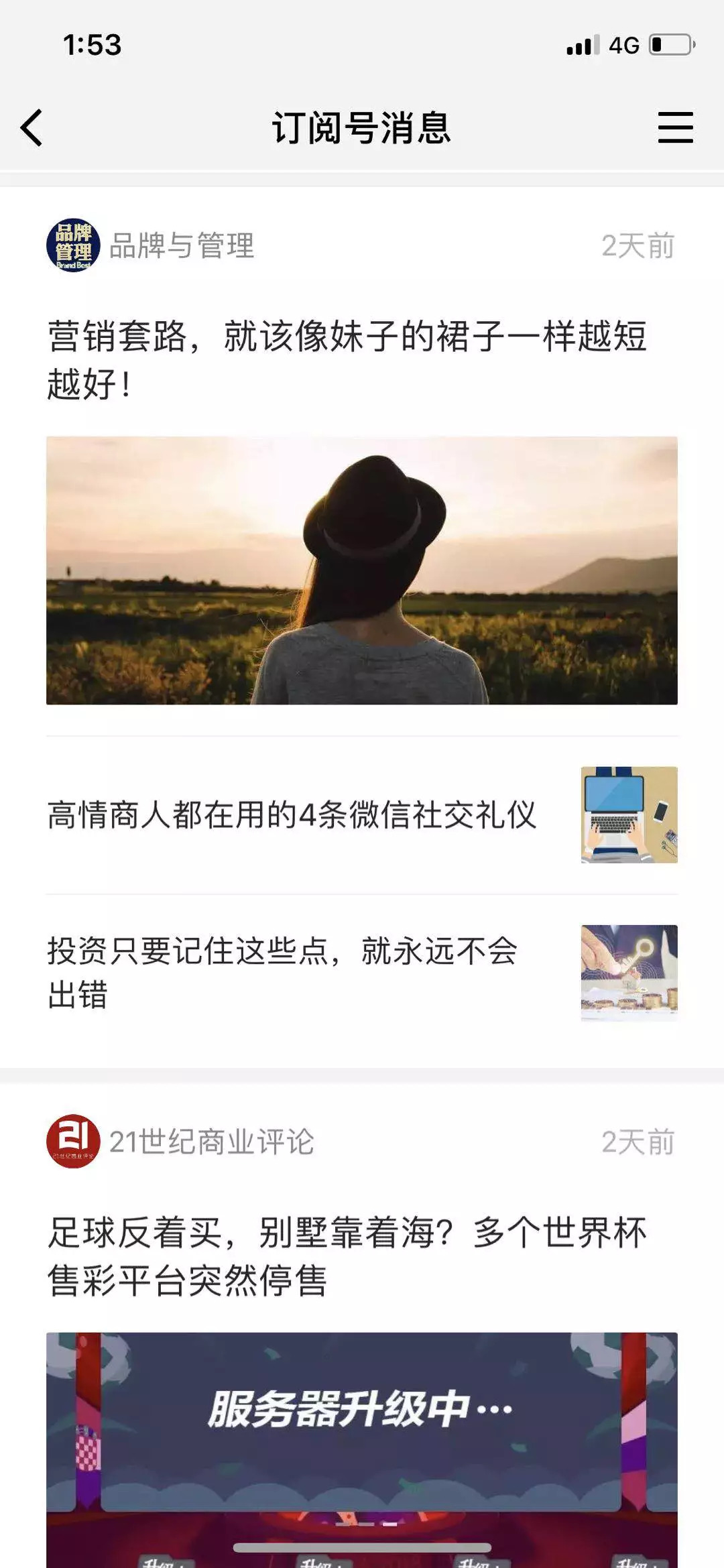Go back from 订阅号消息

(x=32, y=127)
